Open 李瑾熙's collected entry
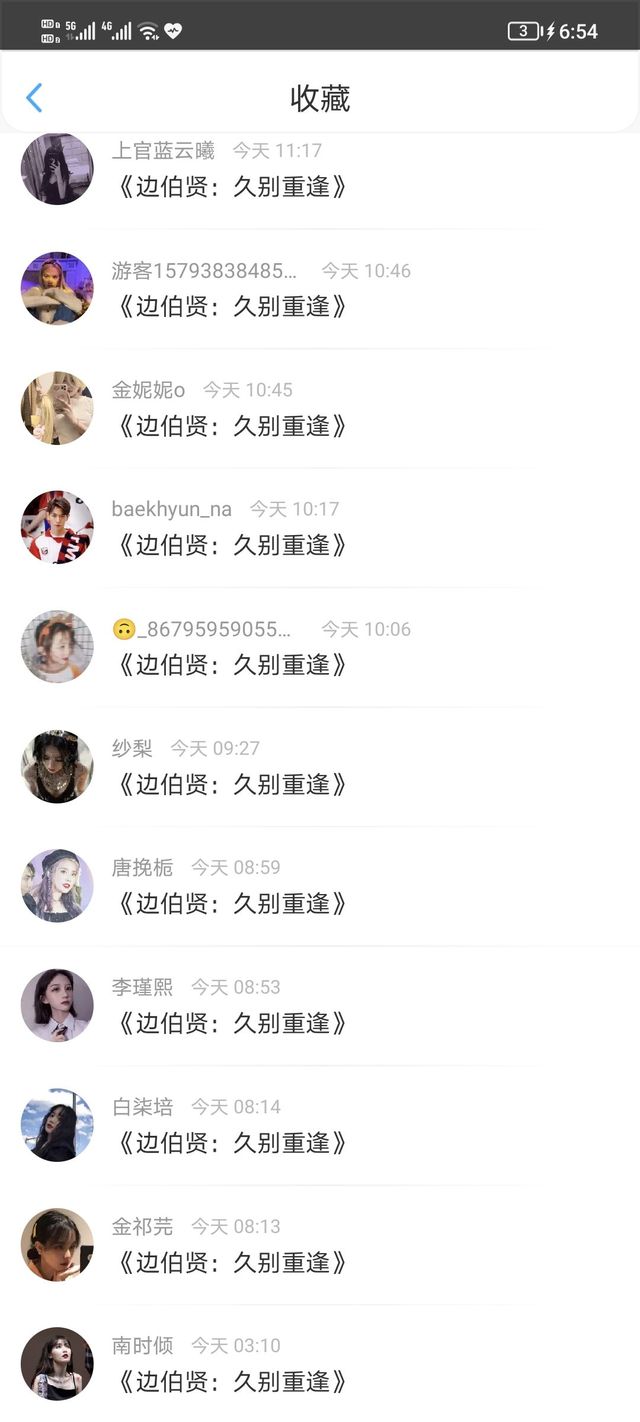The height and width of the screenshot is (1422, 640). click(232, 1023)
